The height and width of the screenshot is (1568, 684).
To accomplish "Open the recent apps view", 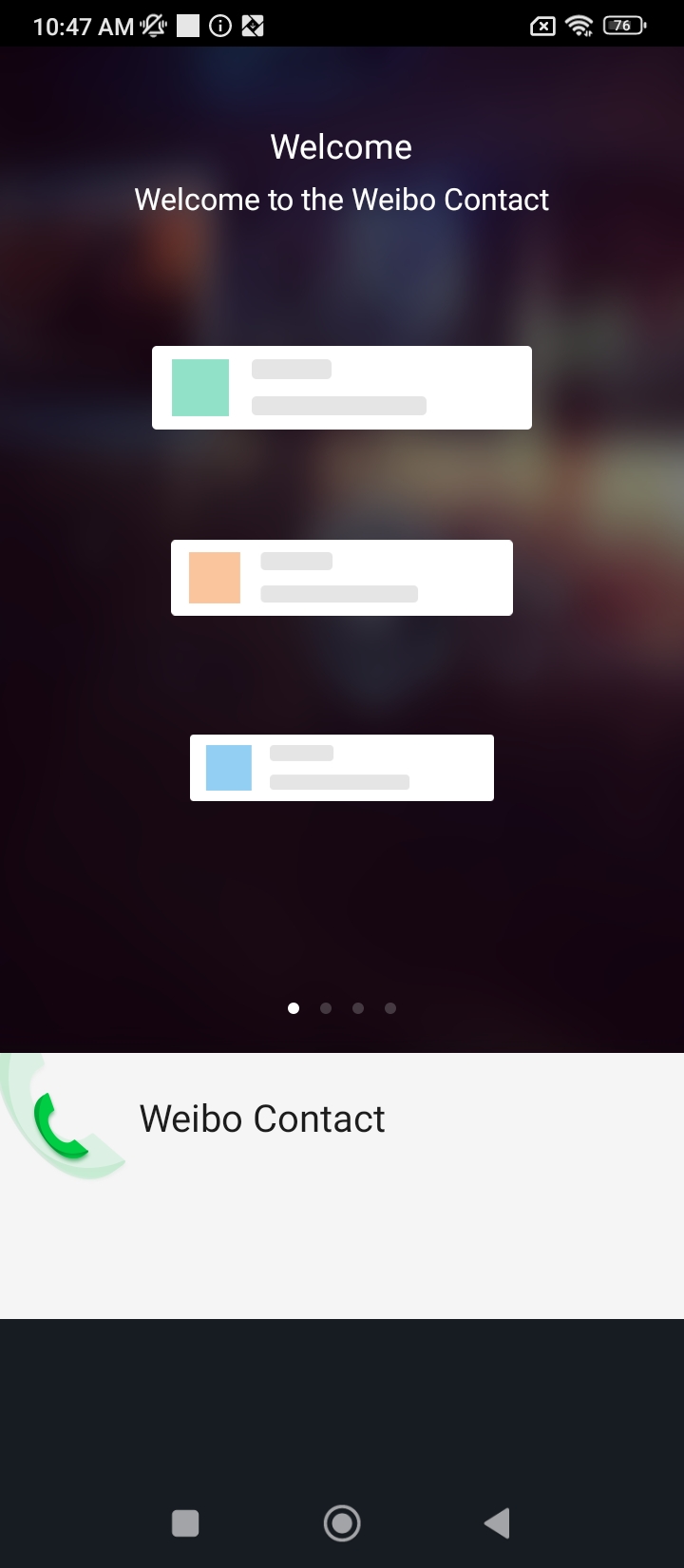I will point(185,1522).
